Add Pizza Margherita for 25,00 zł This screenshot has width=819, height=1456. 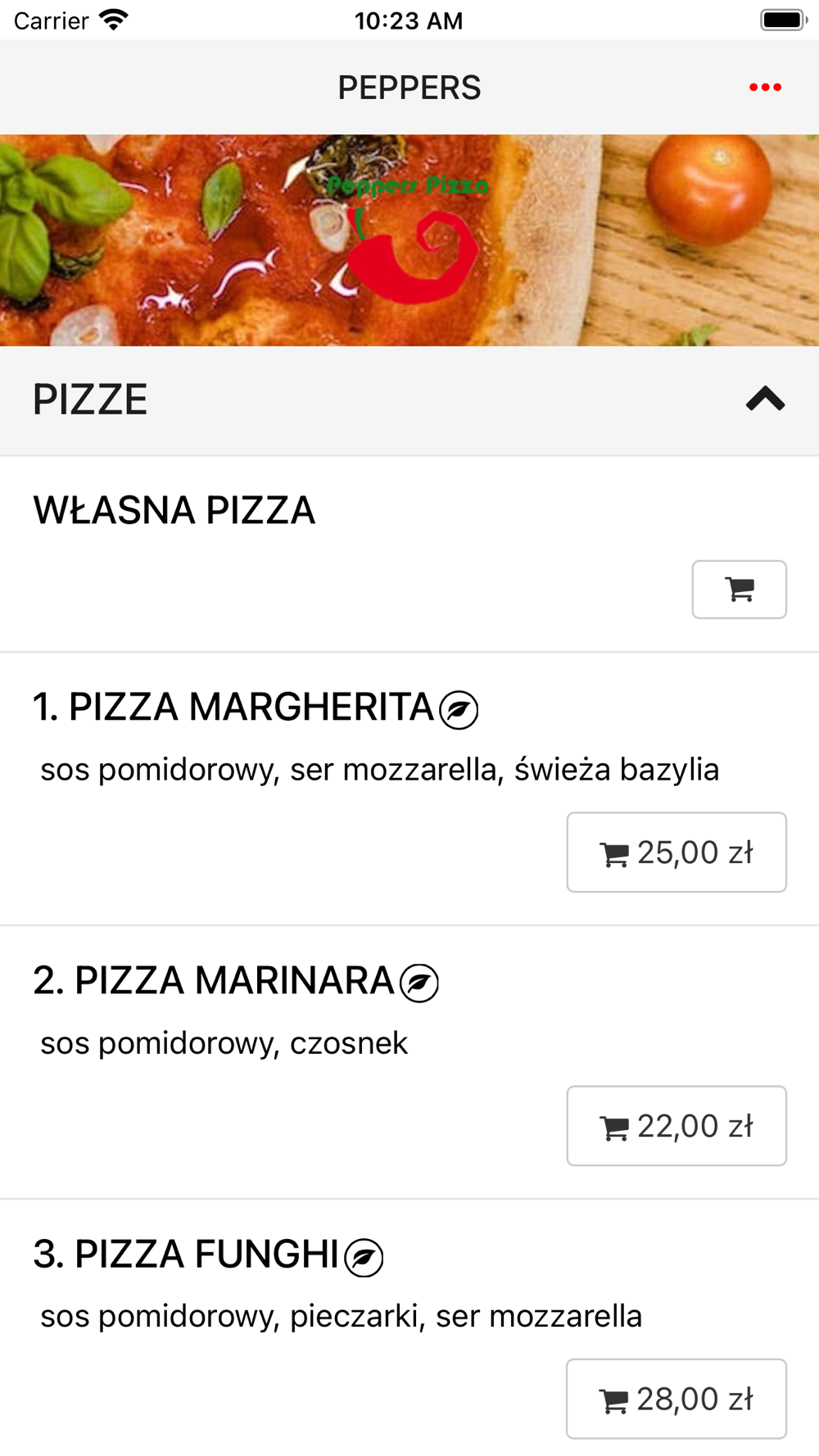676,852
